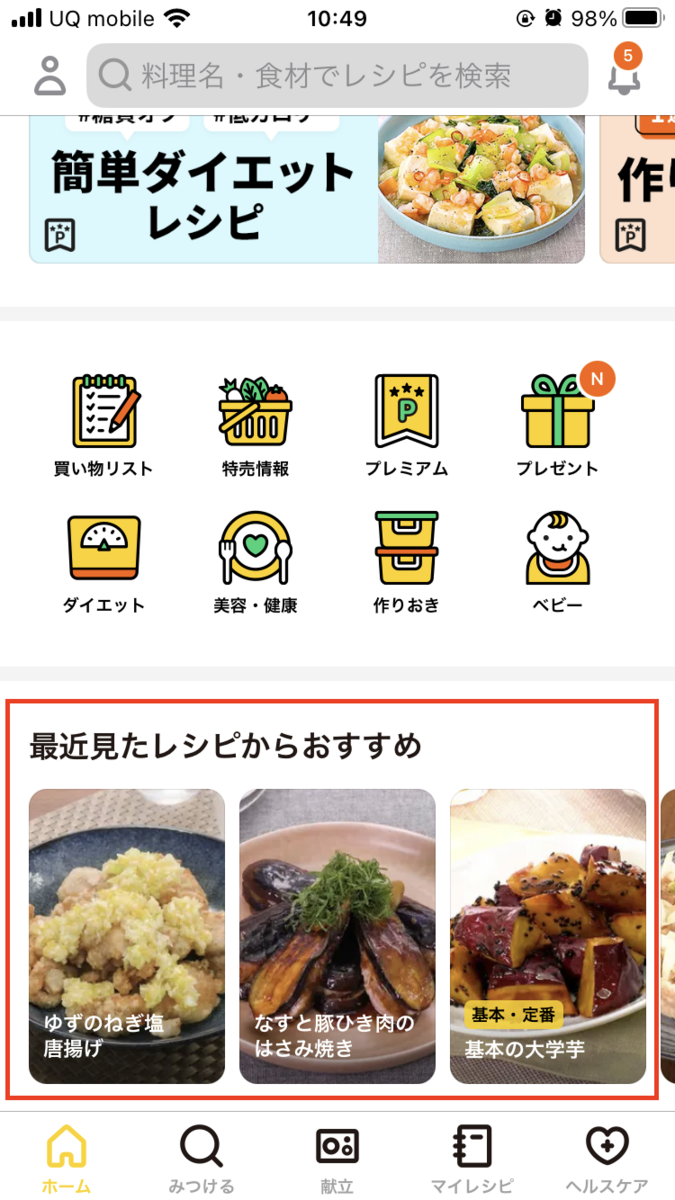
Task: Open the ダイエット category
Action: [x=104, y=562]
